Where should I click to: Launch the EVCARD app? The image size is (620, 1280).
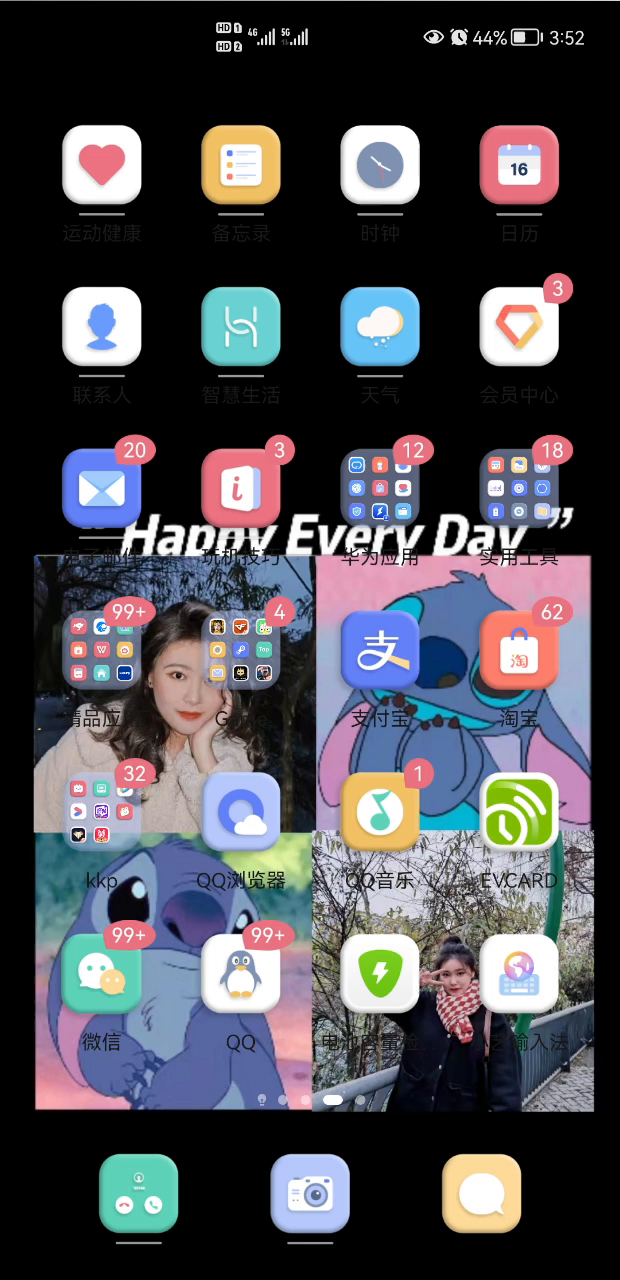pos(519,812)
